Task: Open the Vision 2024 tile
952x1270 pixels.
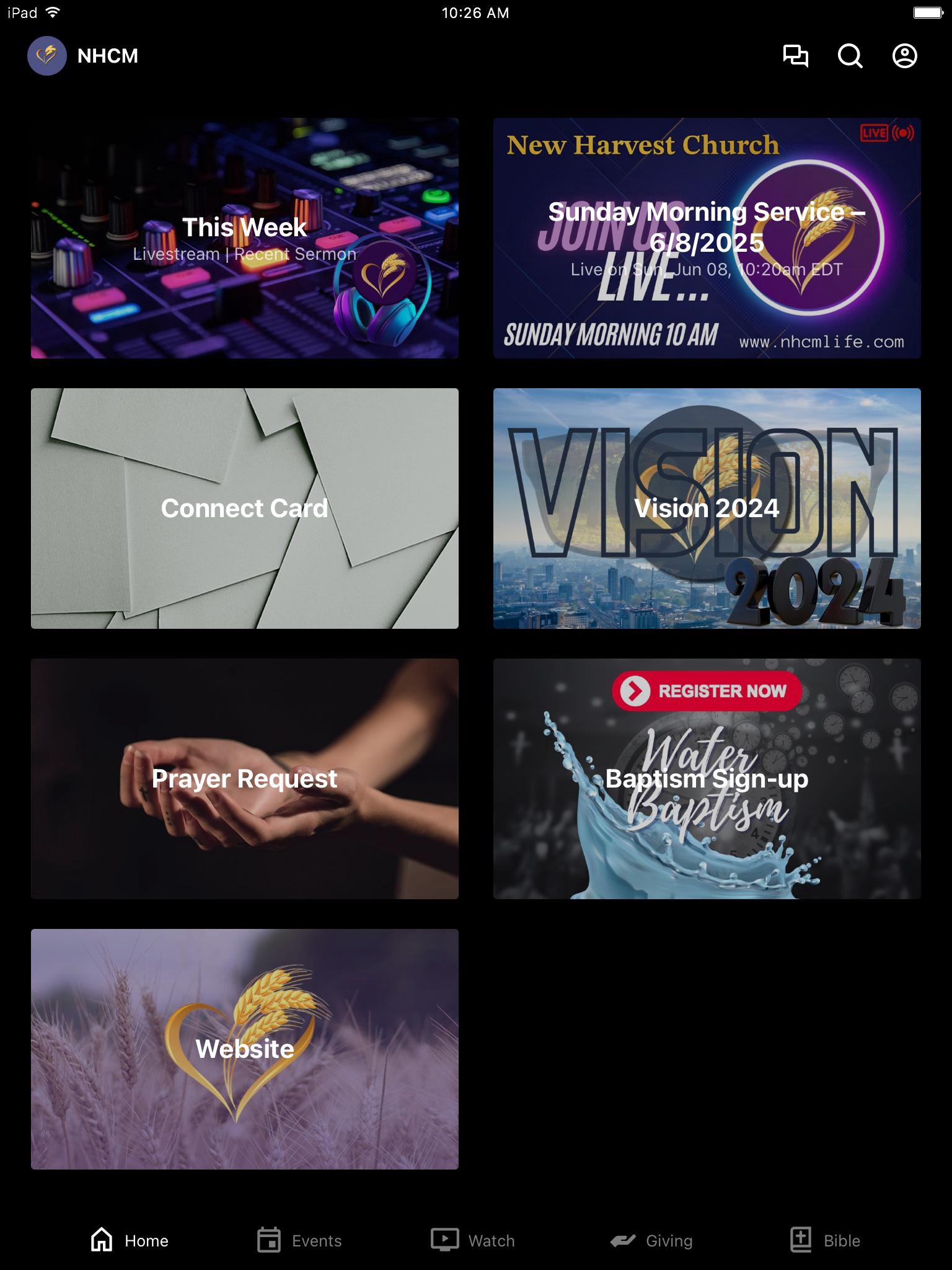Action: pos(707,508)
